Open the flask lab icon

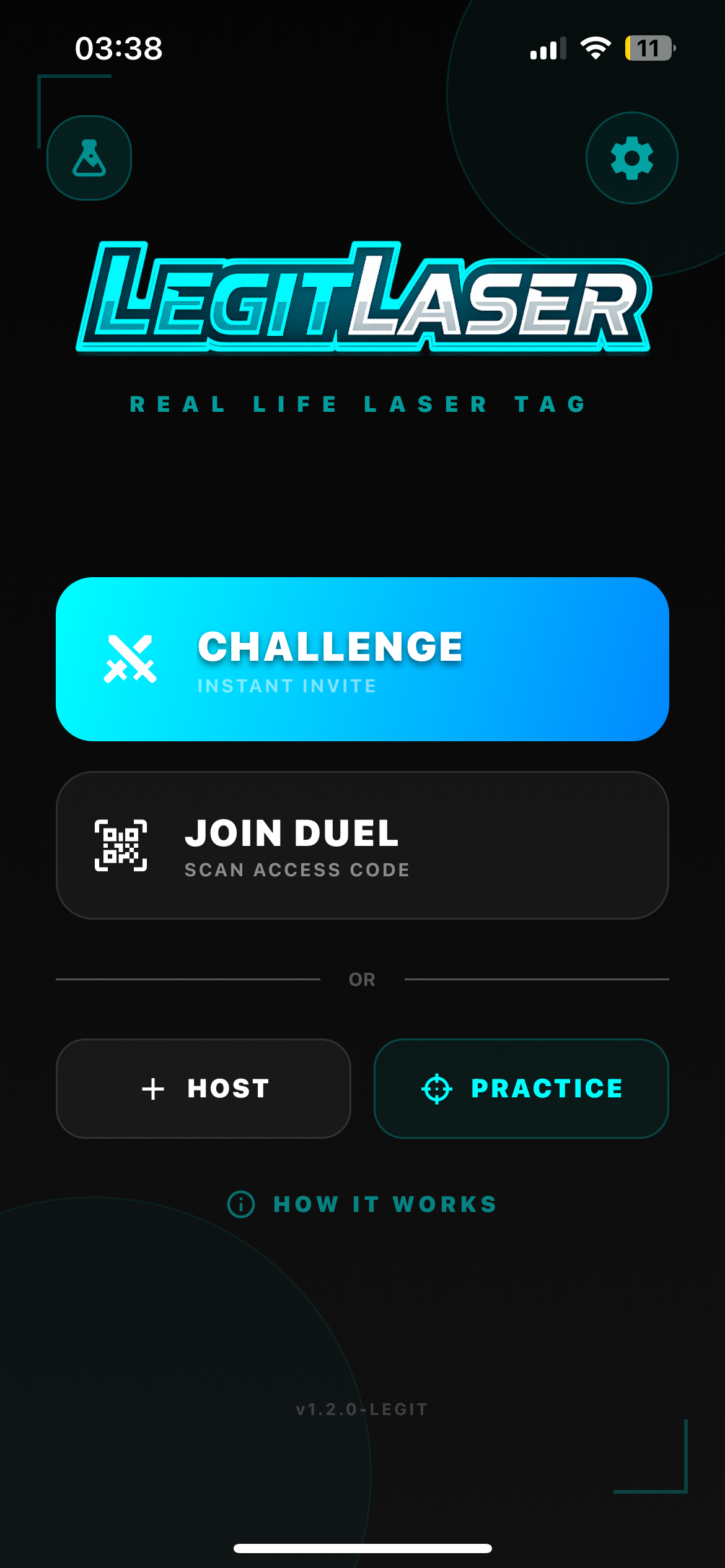(89, 158)
